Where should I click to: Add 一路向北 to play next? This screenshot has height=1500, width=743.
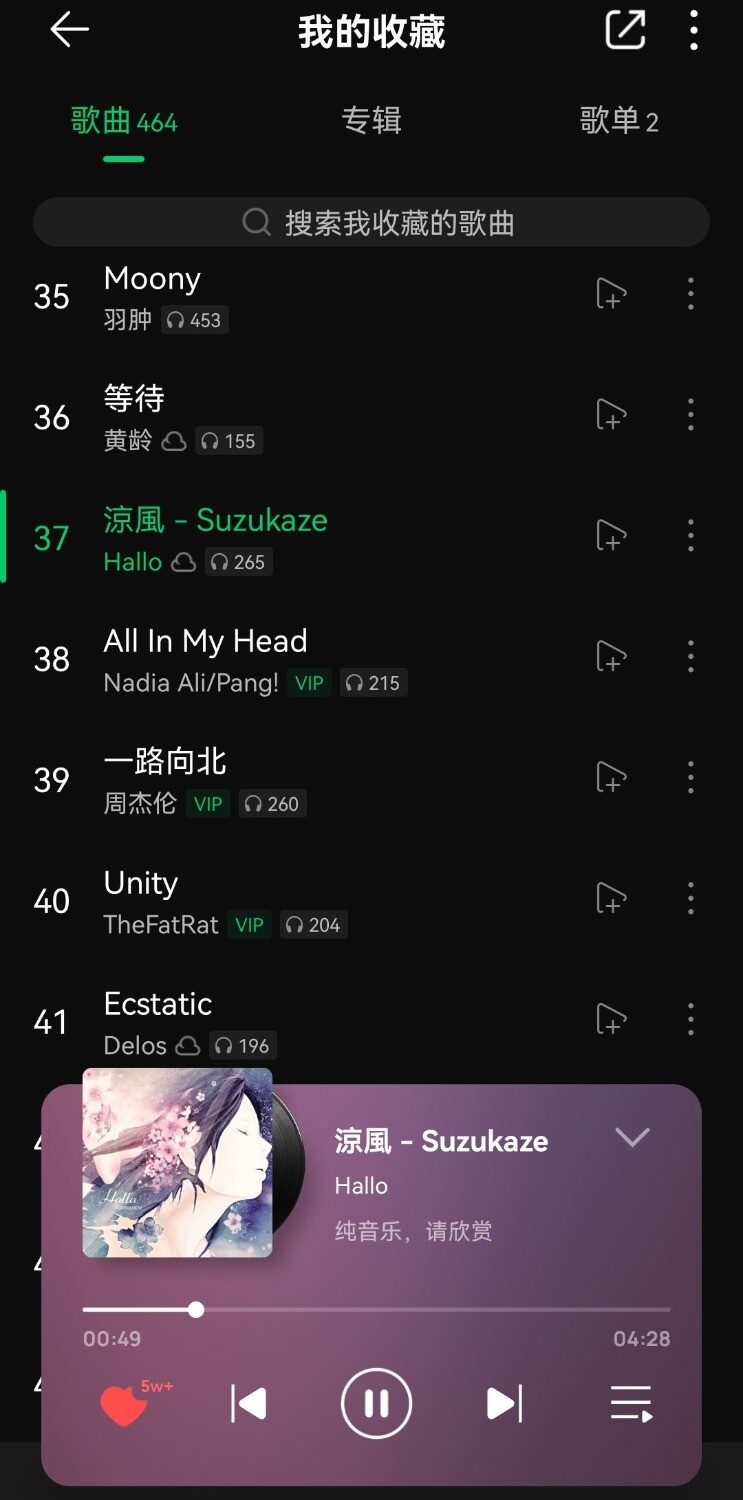coord(610,778)
